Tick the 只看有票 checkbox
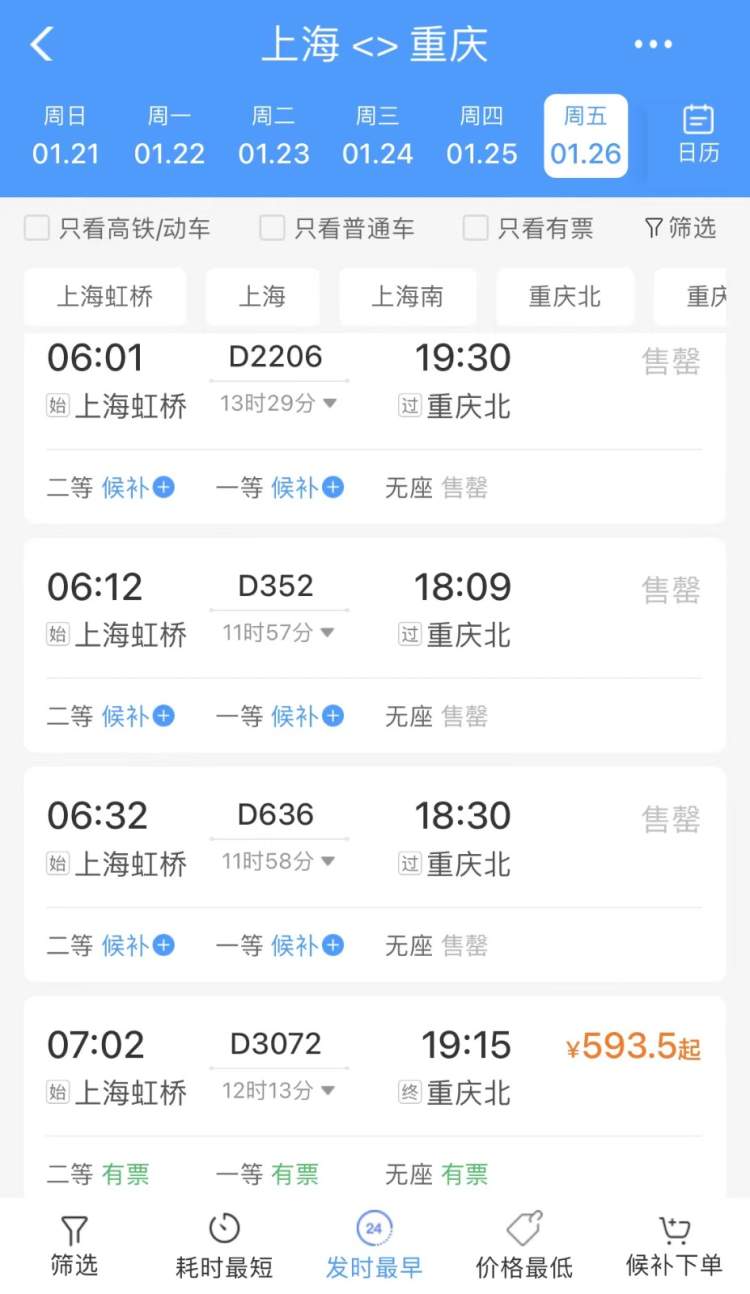 475,229
